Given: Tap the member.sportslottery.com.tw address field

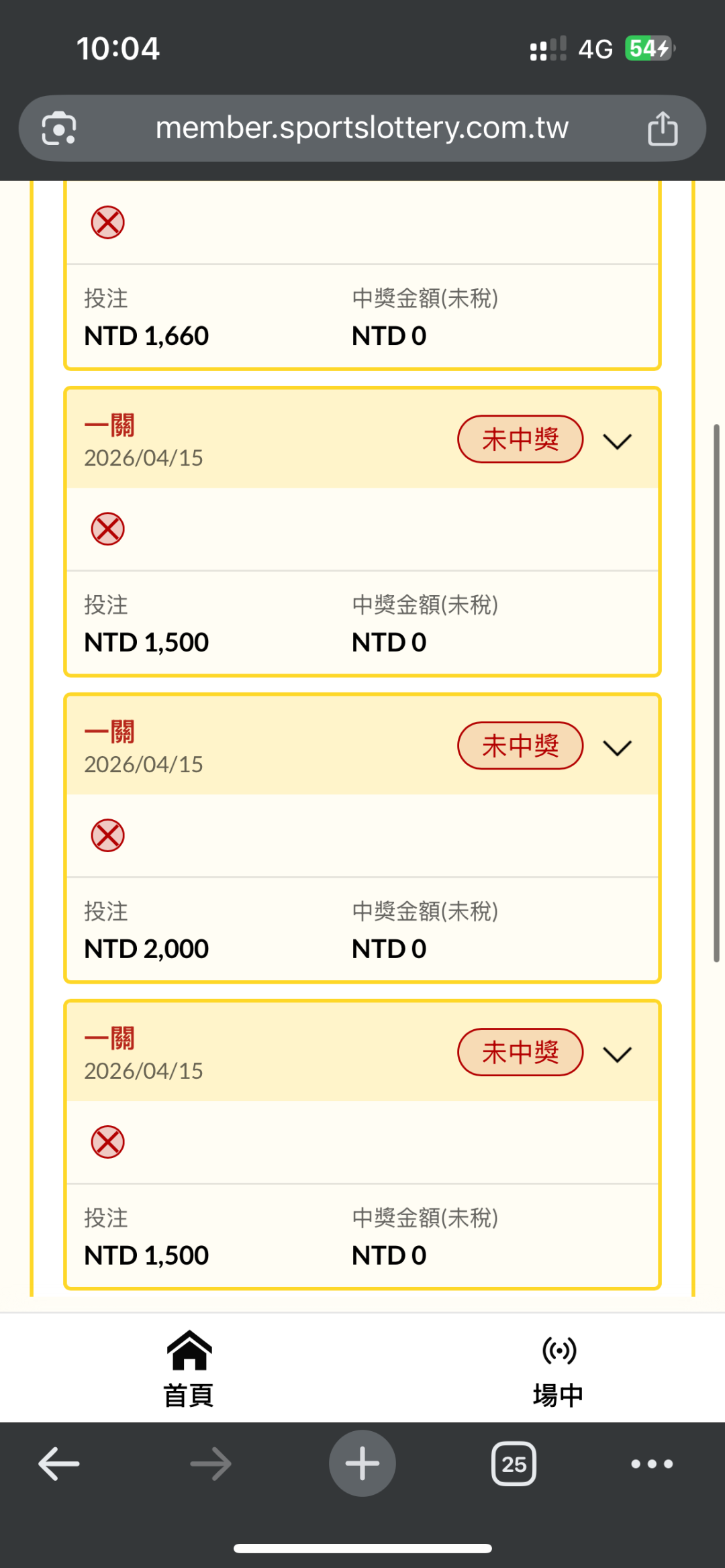Looking at the screenshot, I should coord(362,128).
